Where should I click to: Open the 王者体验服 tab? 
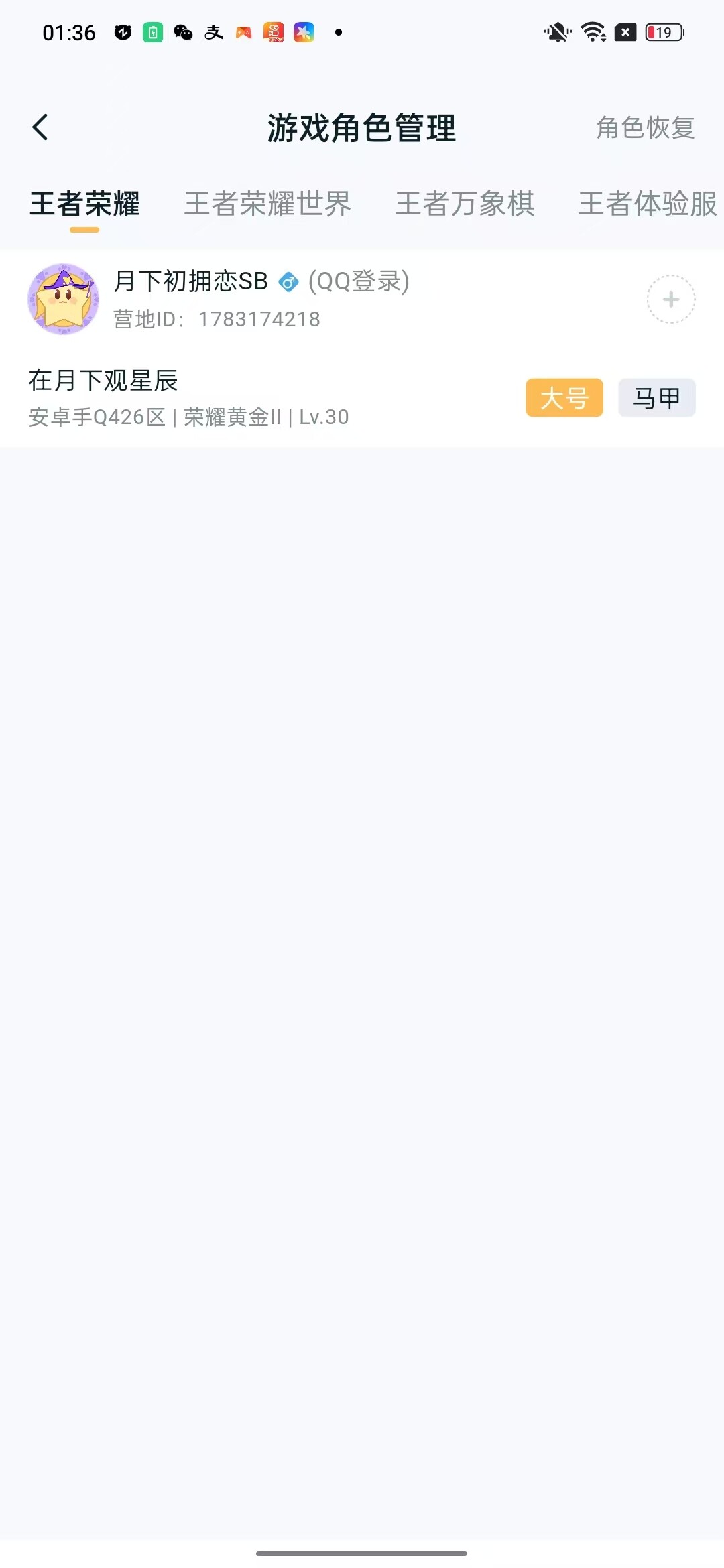pyautogui.click(x=648, y=204)
